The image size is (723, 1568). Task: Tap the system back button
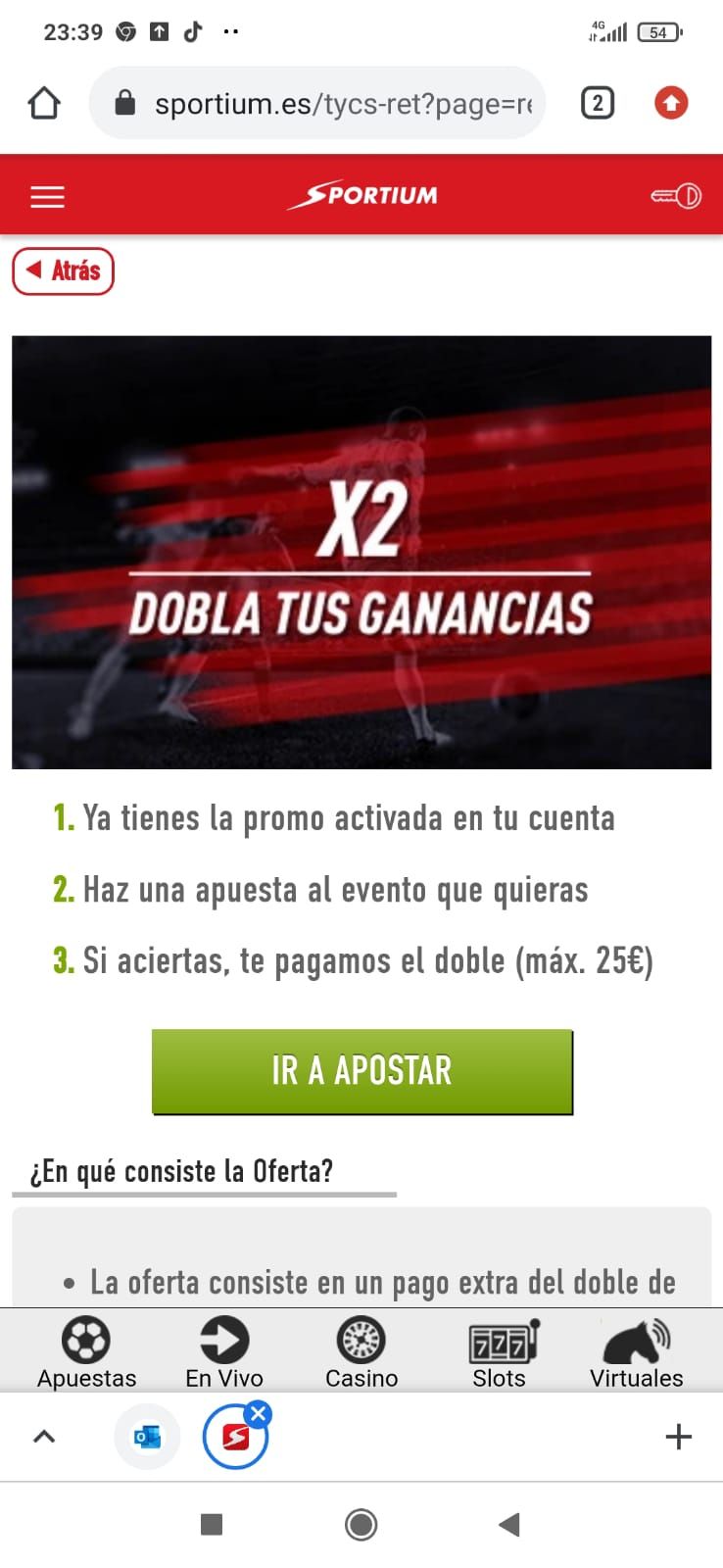(508, 1524)
